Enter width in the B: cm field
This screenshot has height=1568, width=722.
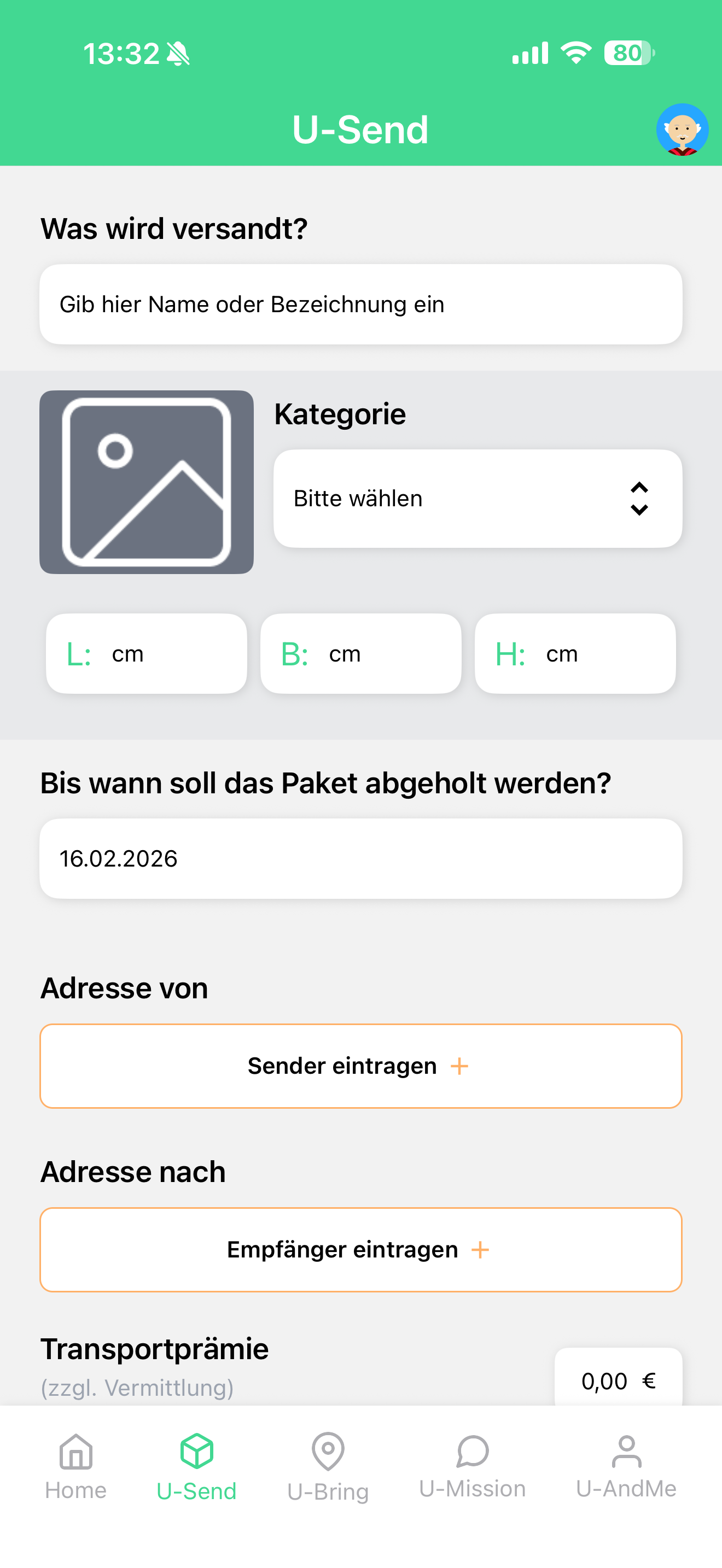360,654
